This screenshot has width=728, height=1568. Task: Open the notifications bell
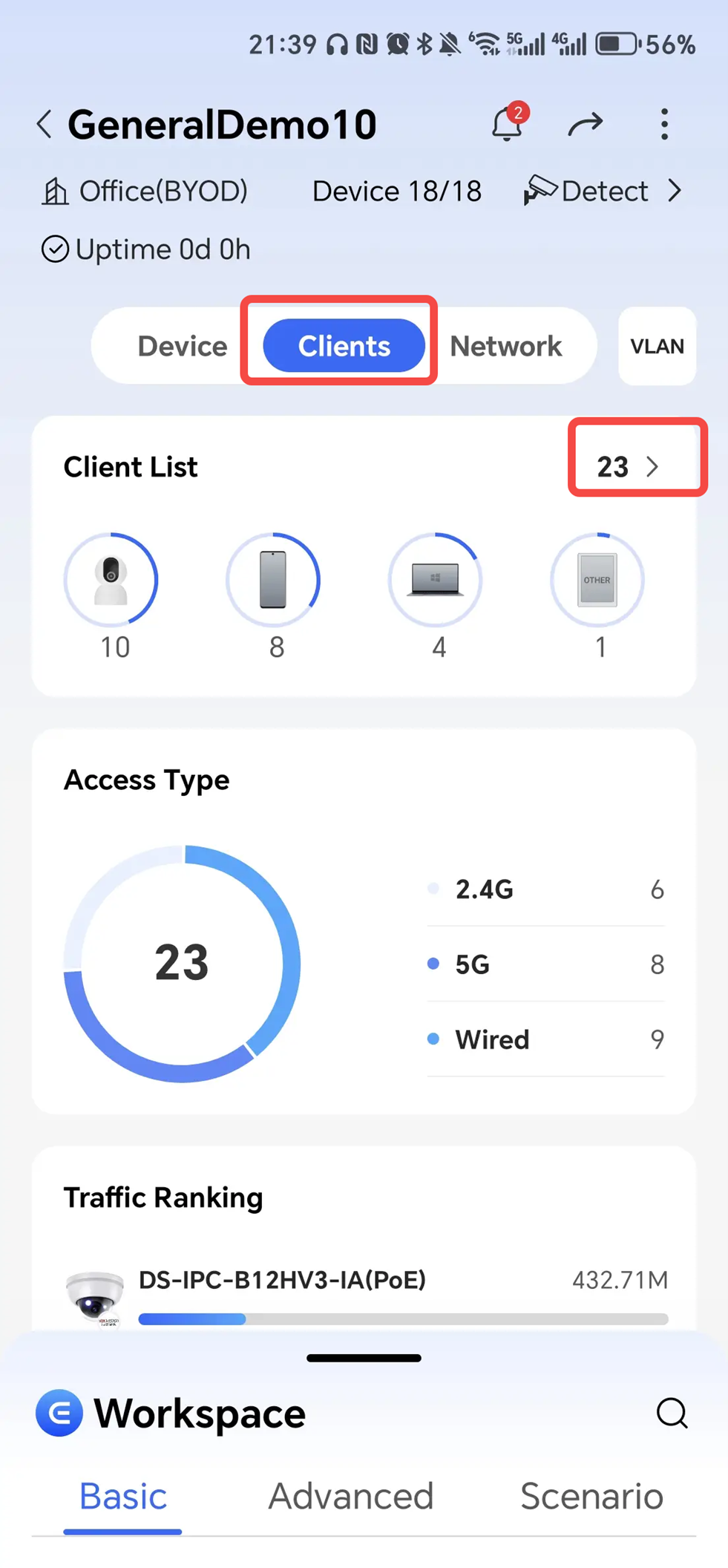click(508, 123)
